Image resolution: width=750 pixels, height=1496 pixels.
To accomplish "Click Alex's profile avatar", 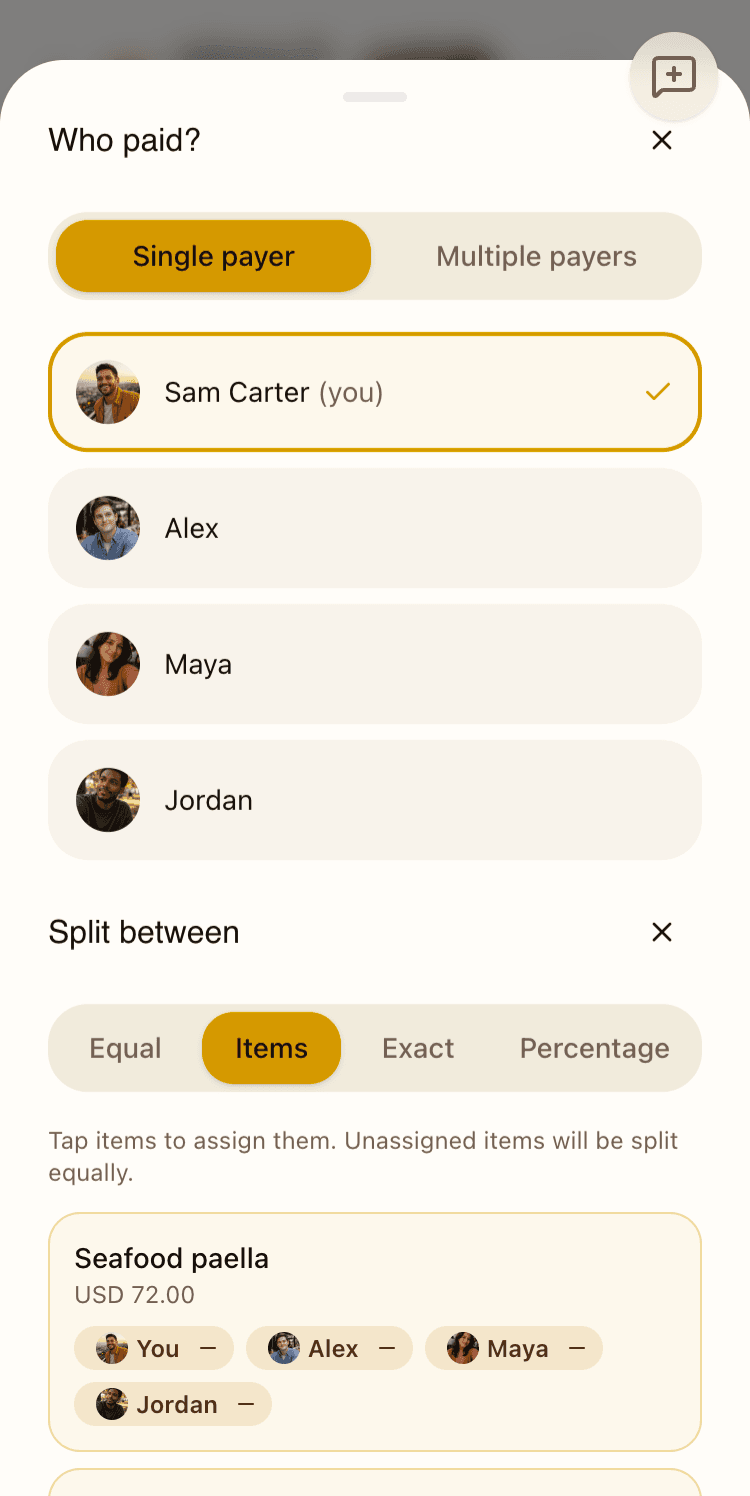I will coord(107,528).
